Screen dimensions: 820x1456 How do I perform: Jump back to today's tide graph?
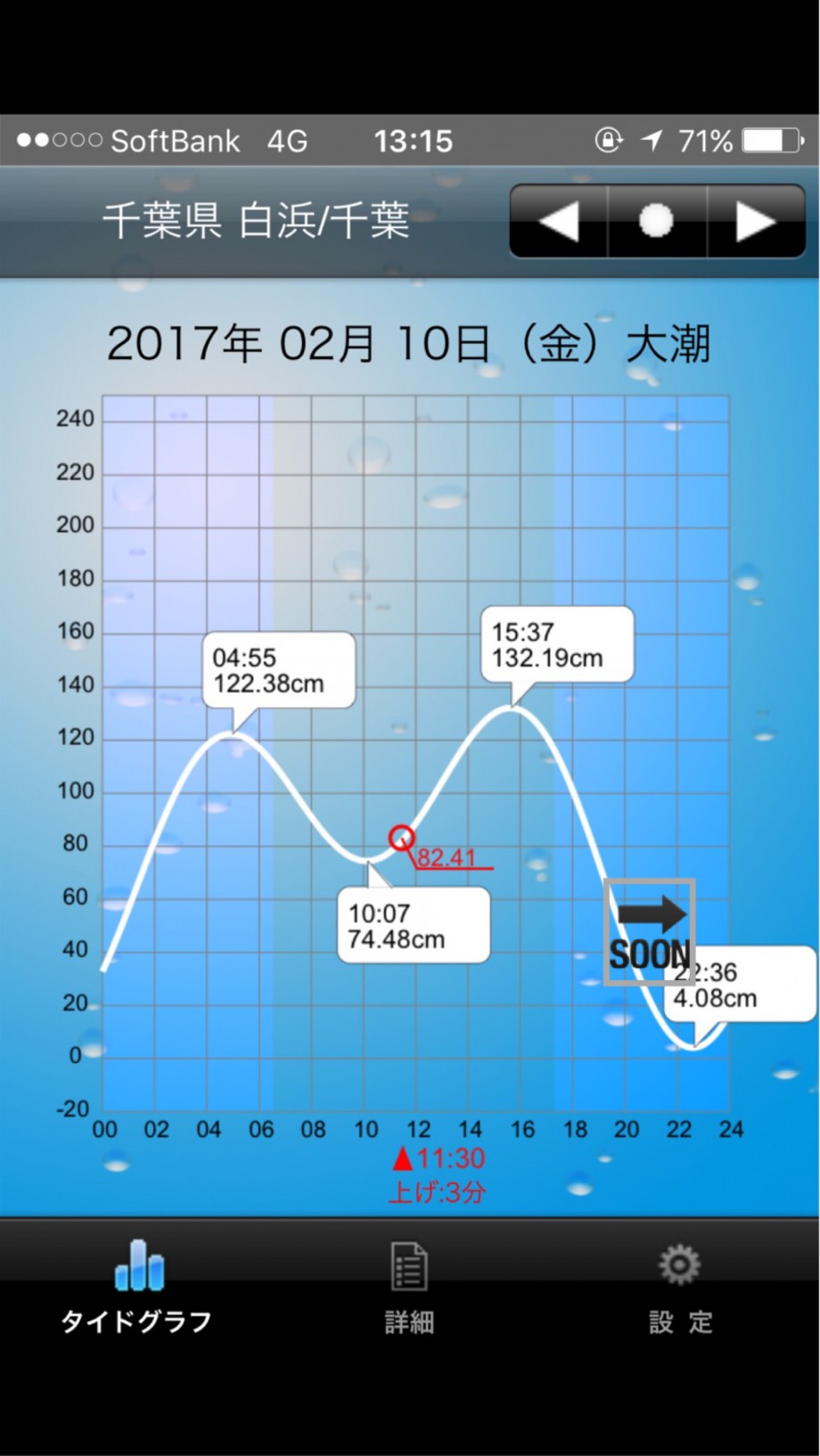(657, 221)
